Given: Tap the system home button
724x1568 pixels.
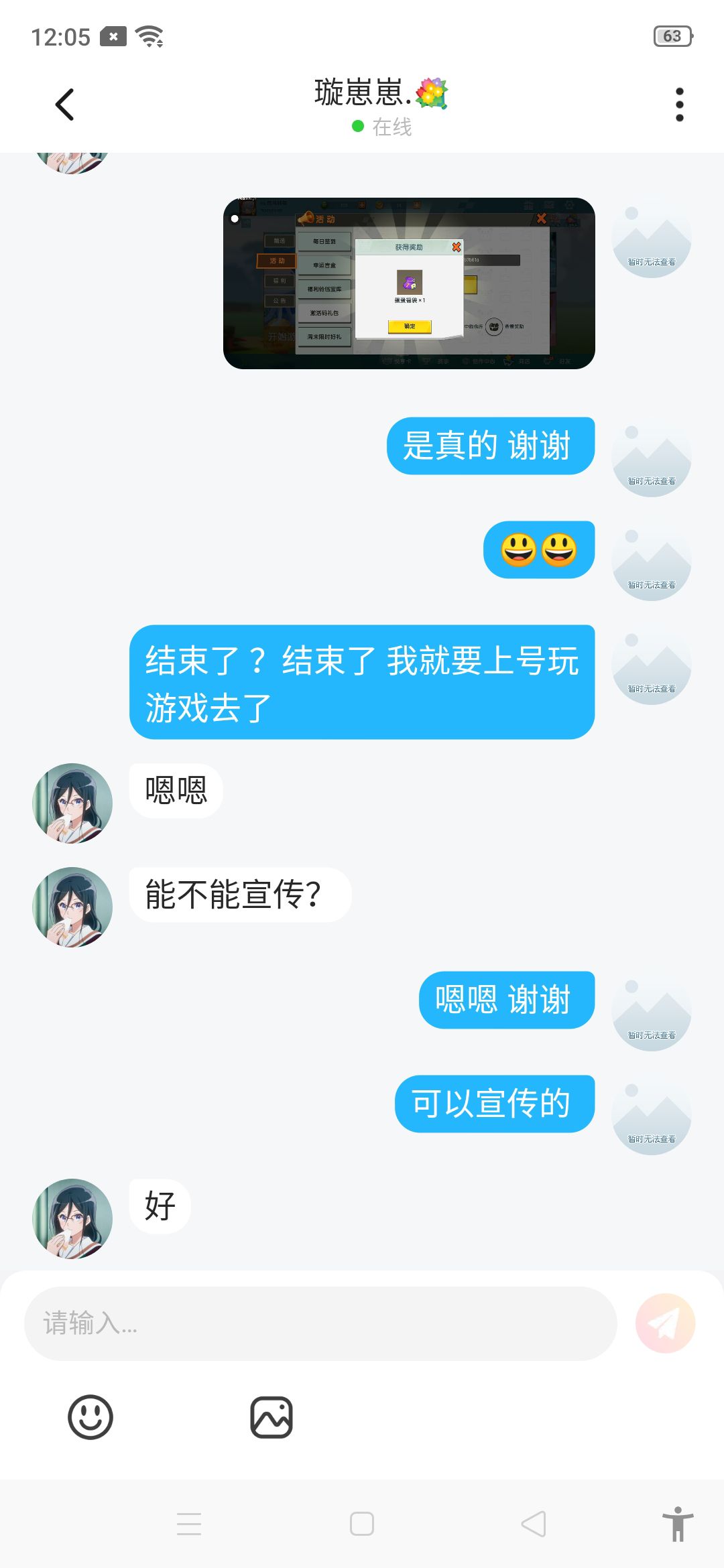Looking at the screenshot, I should tap(362, 1524).
